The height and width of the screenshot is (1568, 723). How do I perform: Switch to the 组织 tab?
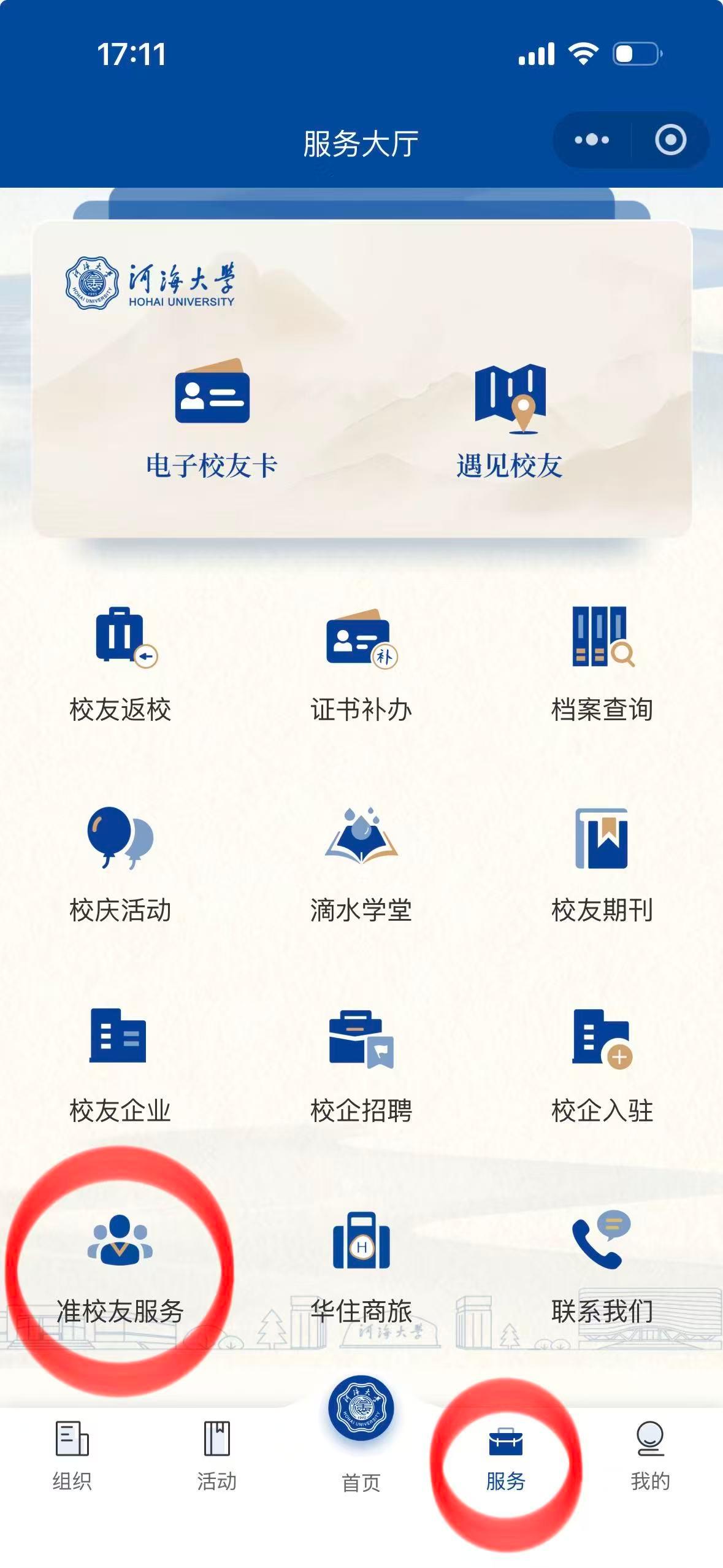(x=72, y=1455)
